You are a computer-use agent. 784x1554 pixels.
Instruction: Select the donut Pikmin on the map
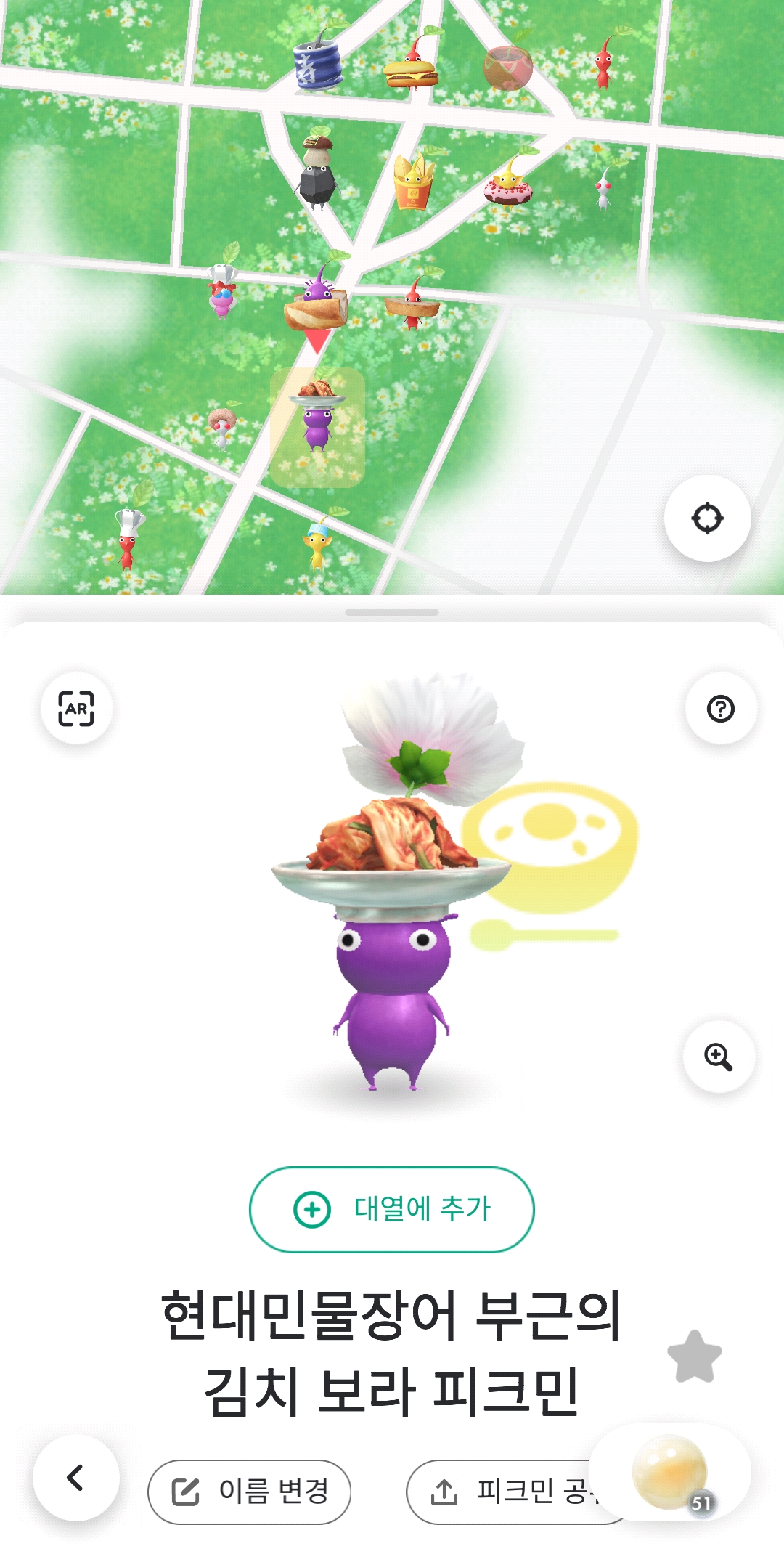(x=508, y=185)
